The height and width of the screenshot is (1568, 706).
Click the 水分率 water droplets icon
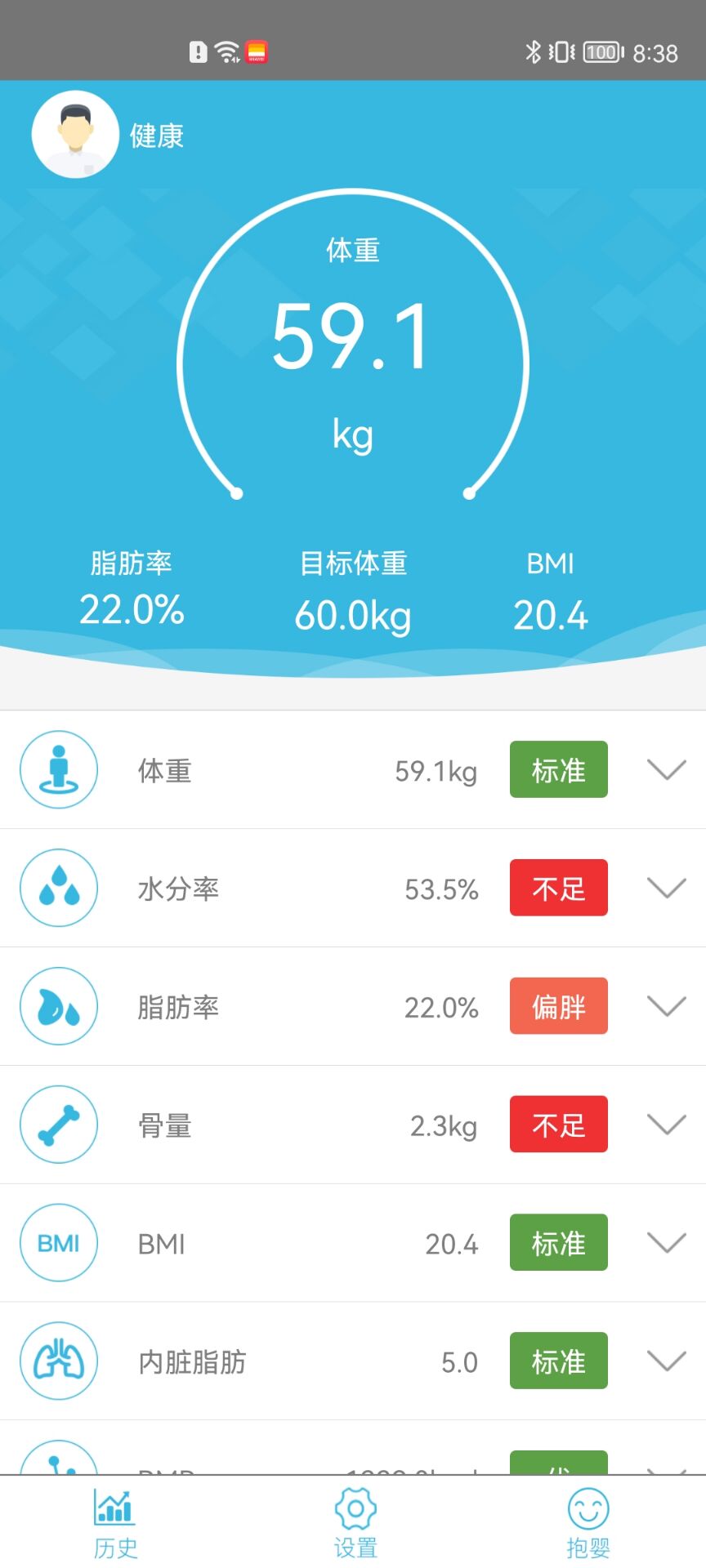[x=58, y=889]
